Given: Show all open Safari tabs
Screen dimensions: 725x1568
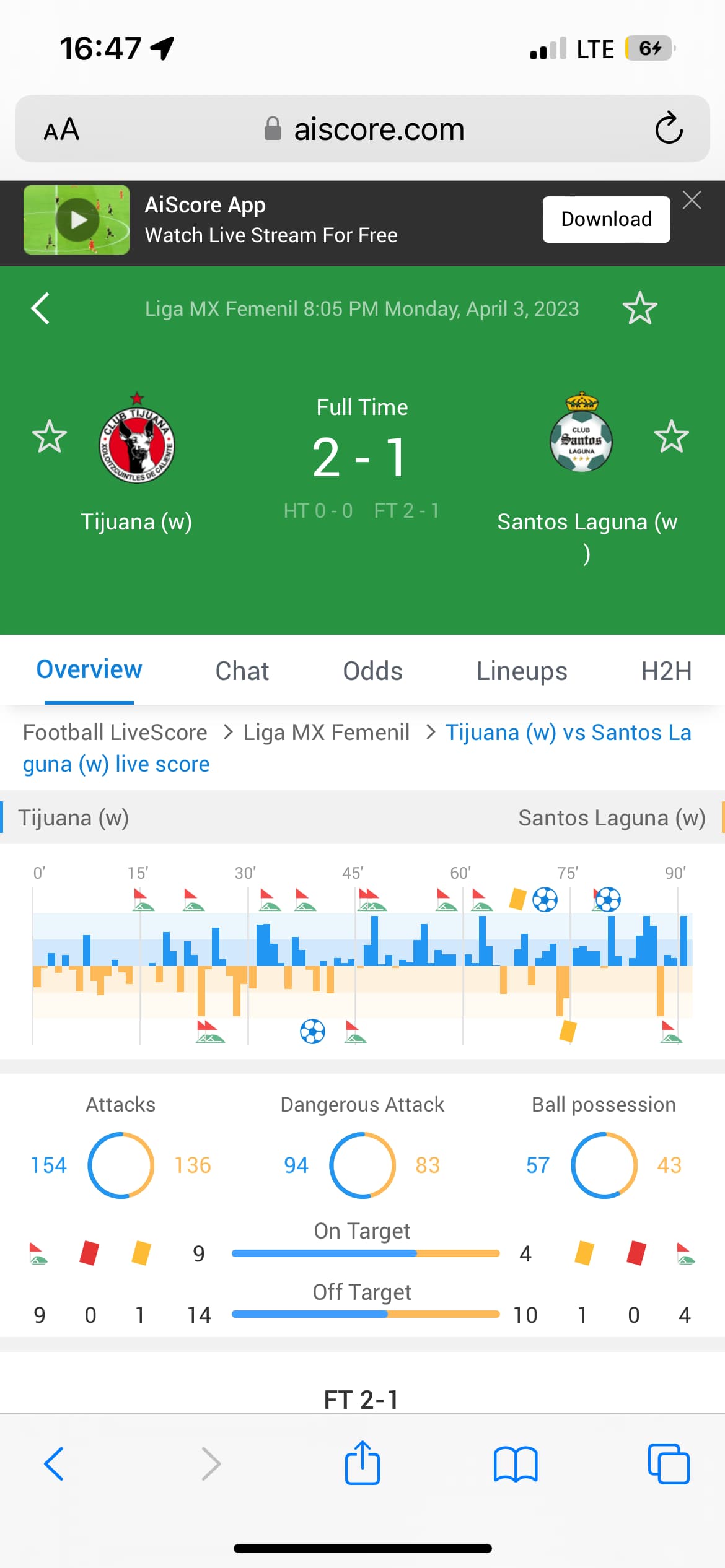Looking at the screenshot, I should coord(668,1465).
